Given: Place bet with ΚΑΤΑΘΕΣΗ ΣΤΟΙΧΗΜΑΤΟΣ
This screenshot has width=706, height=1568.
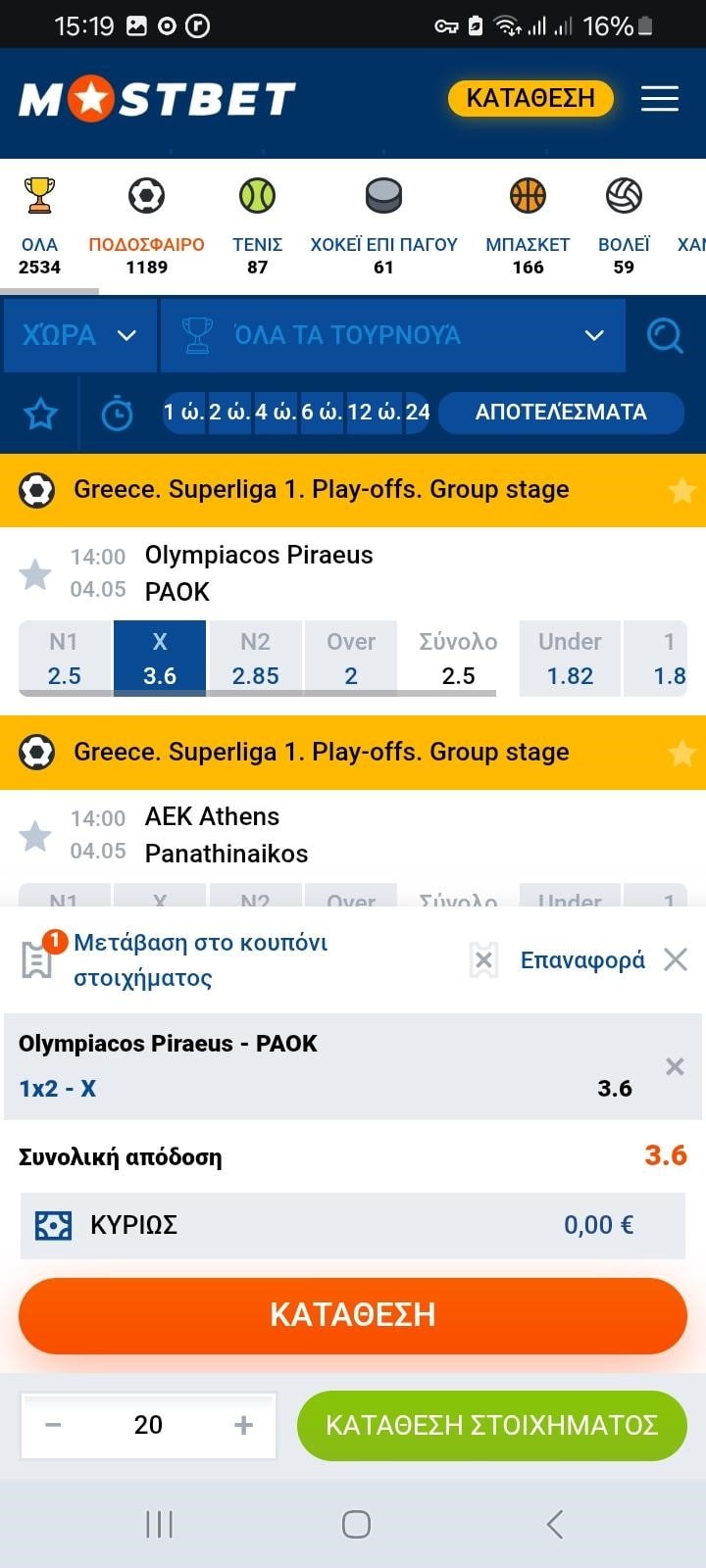Looking at the screenshot, I should click(491, 1425).
